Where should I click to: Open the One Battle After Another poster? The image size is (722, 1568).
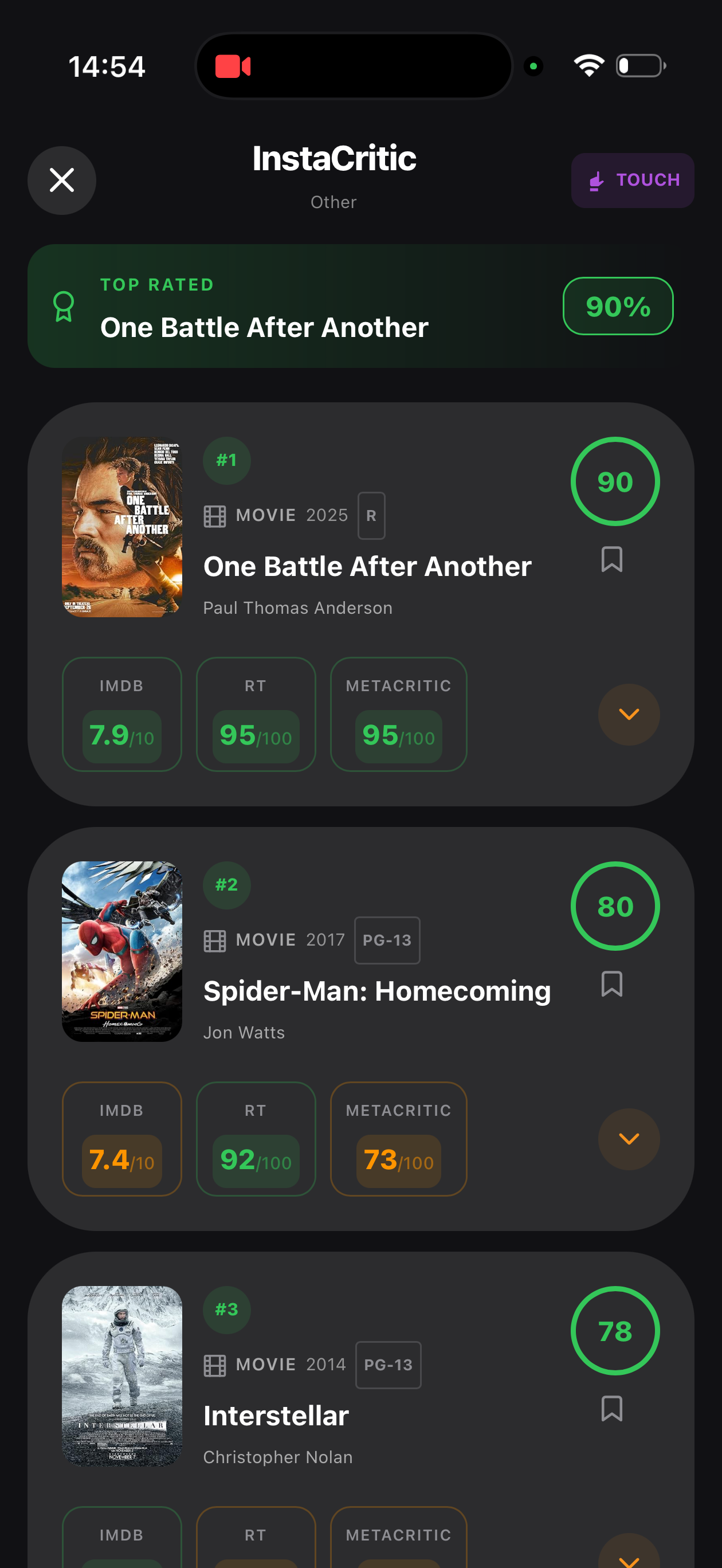point(121,527)
